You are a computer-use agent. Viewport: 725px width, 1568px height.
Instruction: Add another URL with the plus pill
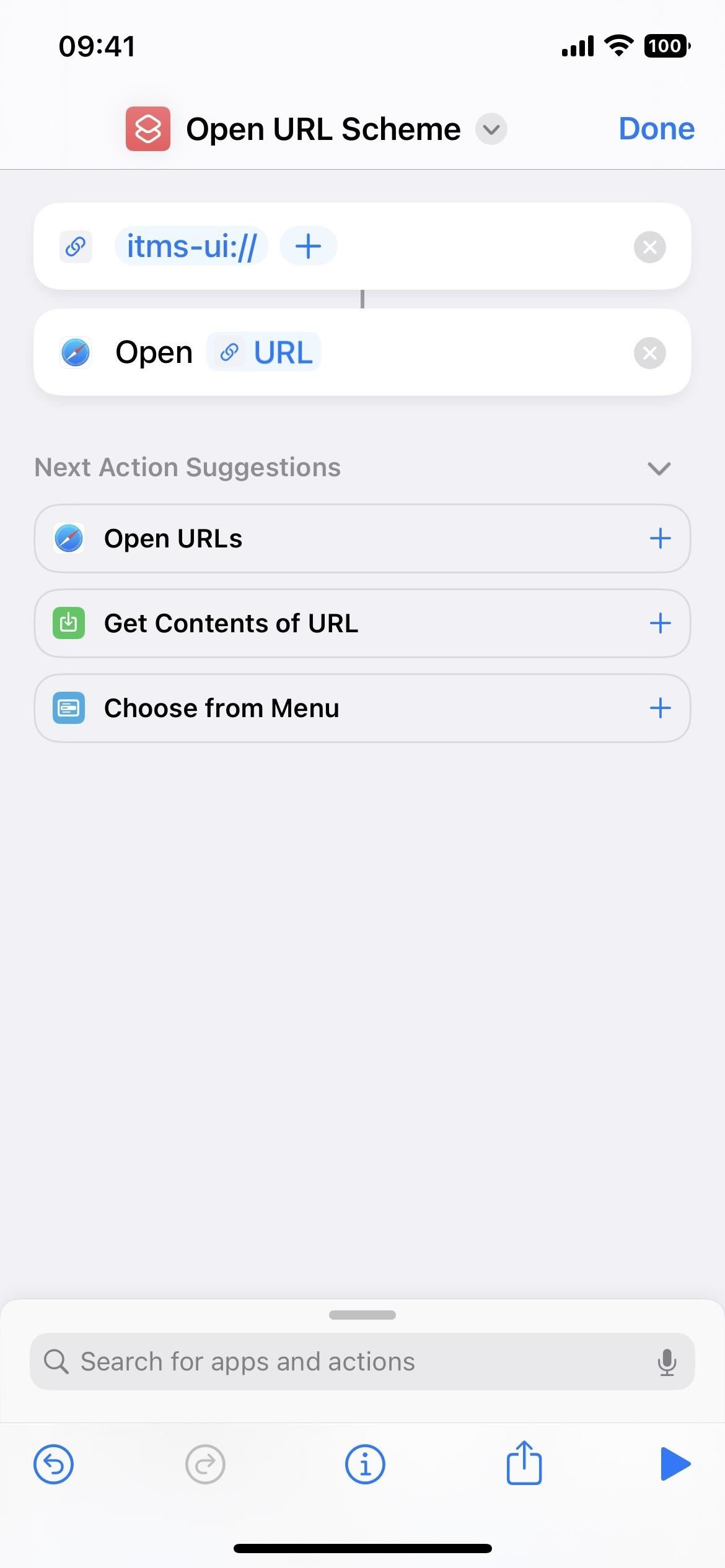pyautogui.click(x=308, y=246)
